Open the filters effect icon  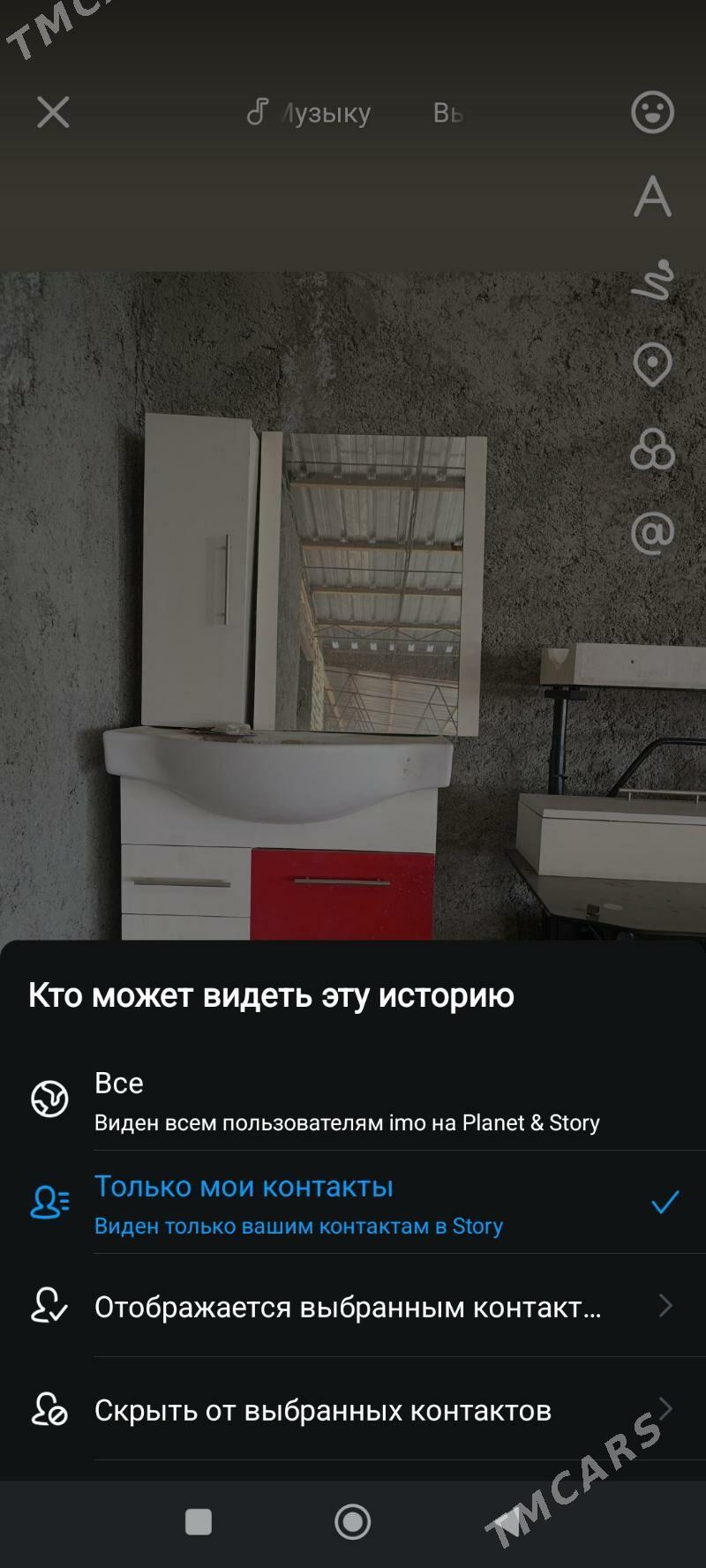coord(652,448)
